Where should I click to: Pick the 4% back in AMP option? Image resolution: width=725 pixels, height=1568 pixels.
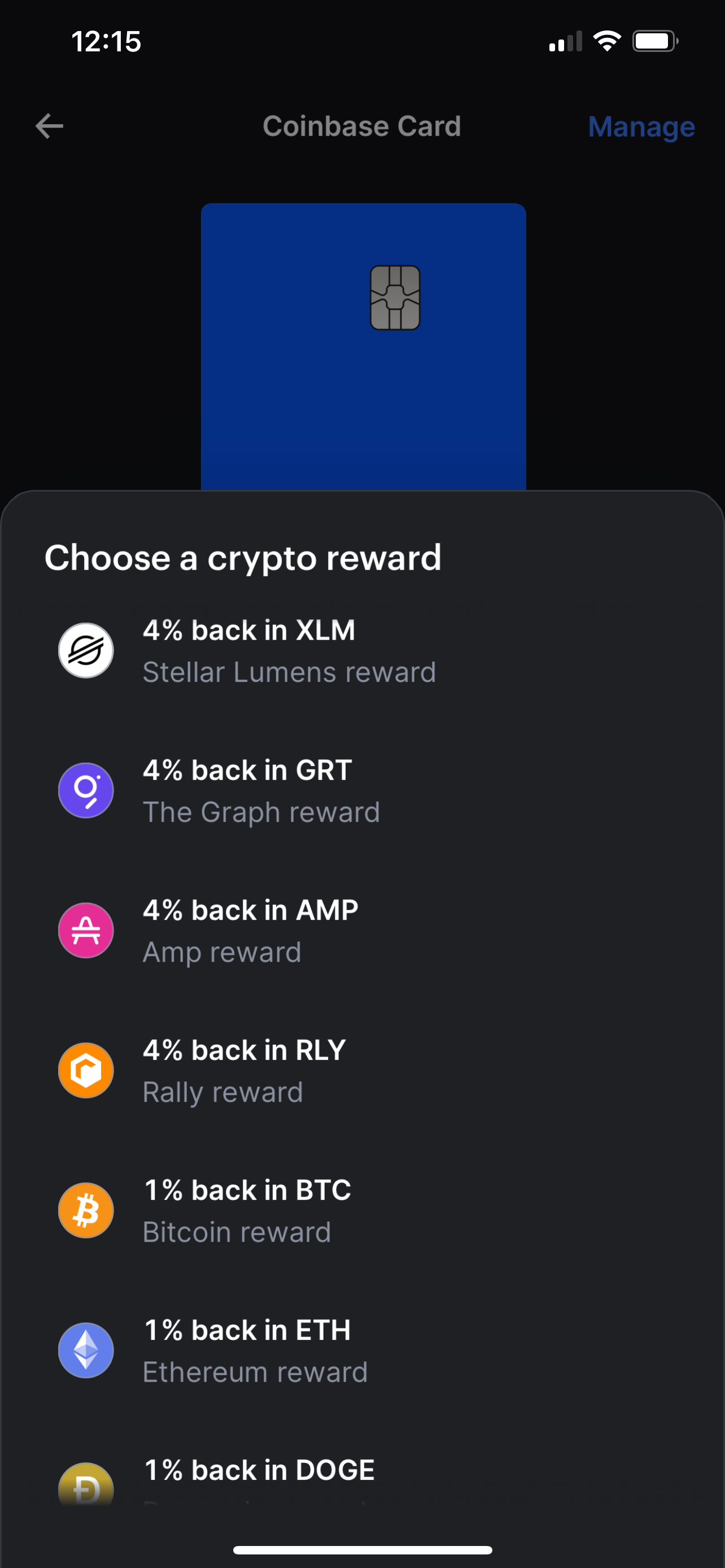[x=362, y=931]
